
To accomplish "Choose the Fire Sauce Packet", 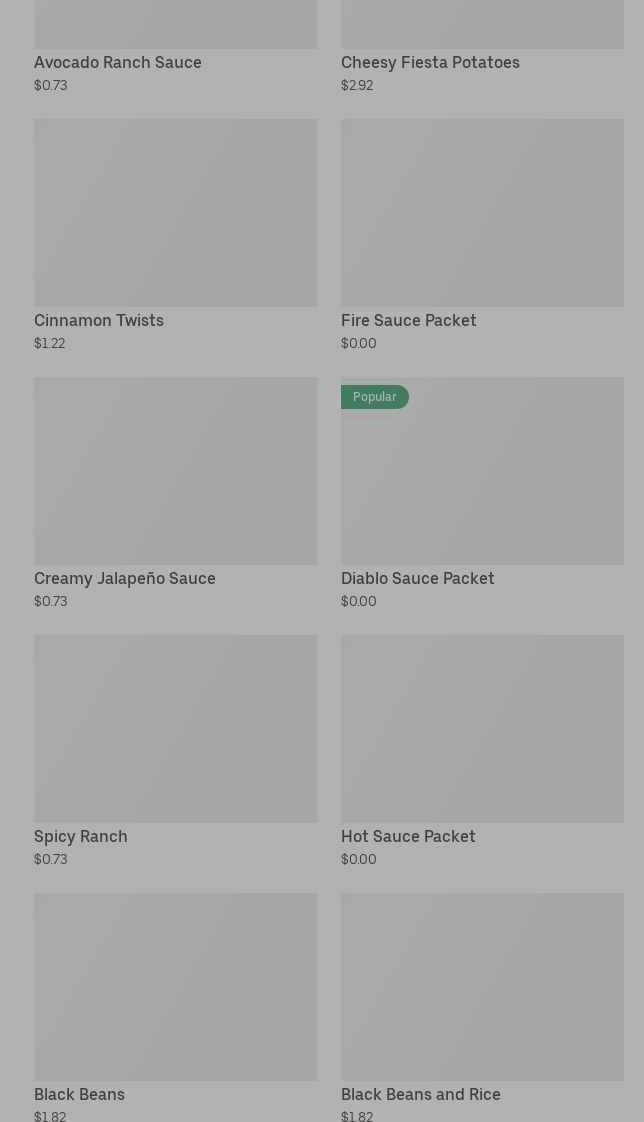I will pos(482,235).
